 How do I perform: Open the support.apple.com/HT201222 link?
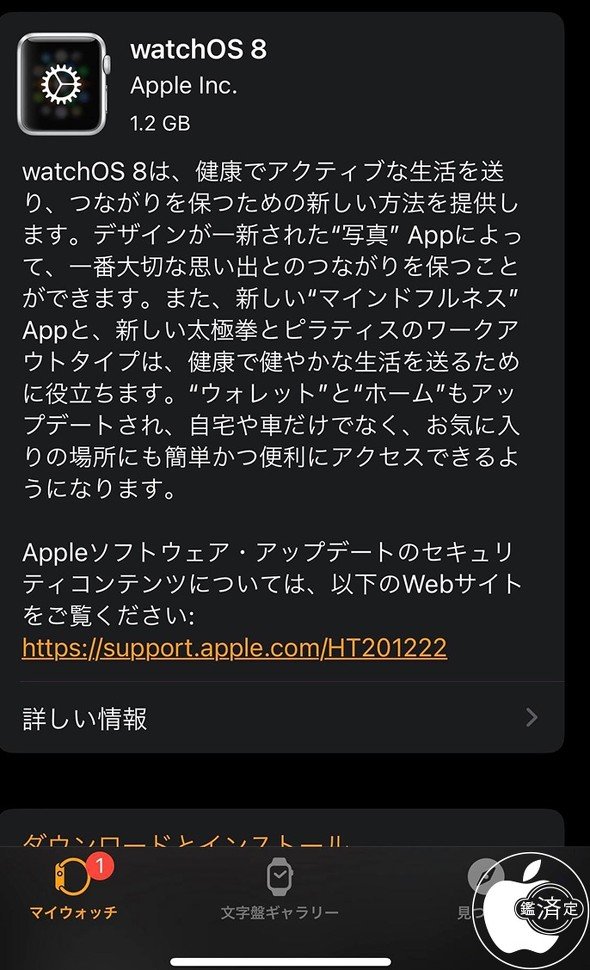[234, 648]
